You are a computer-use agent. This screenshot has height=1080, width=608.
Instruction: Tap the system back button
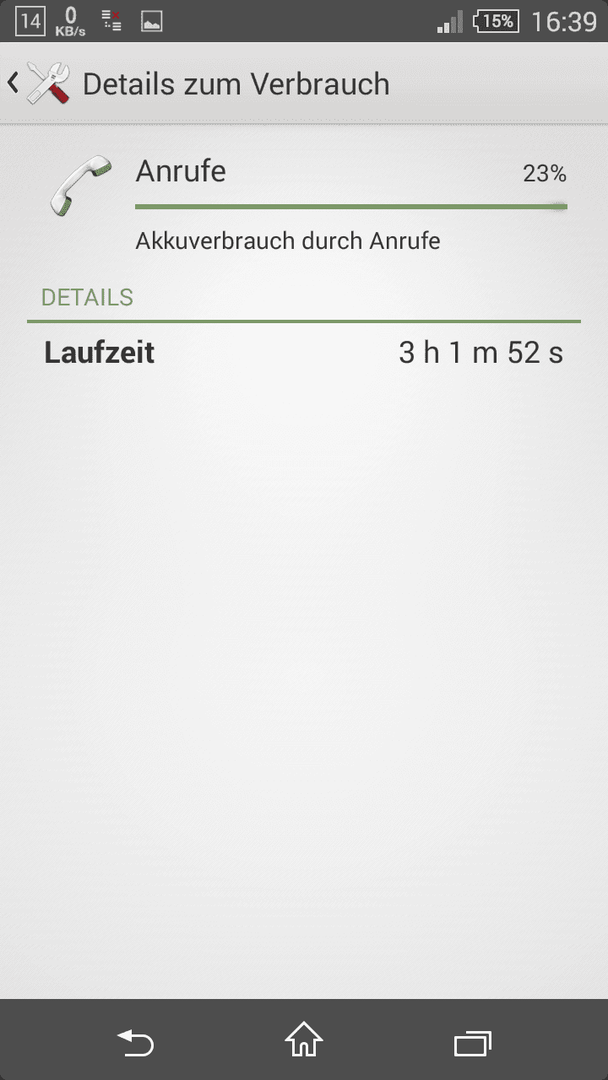click(136, 1042)
